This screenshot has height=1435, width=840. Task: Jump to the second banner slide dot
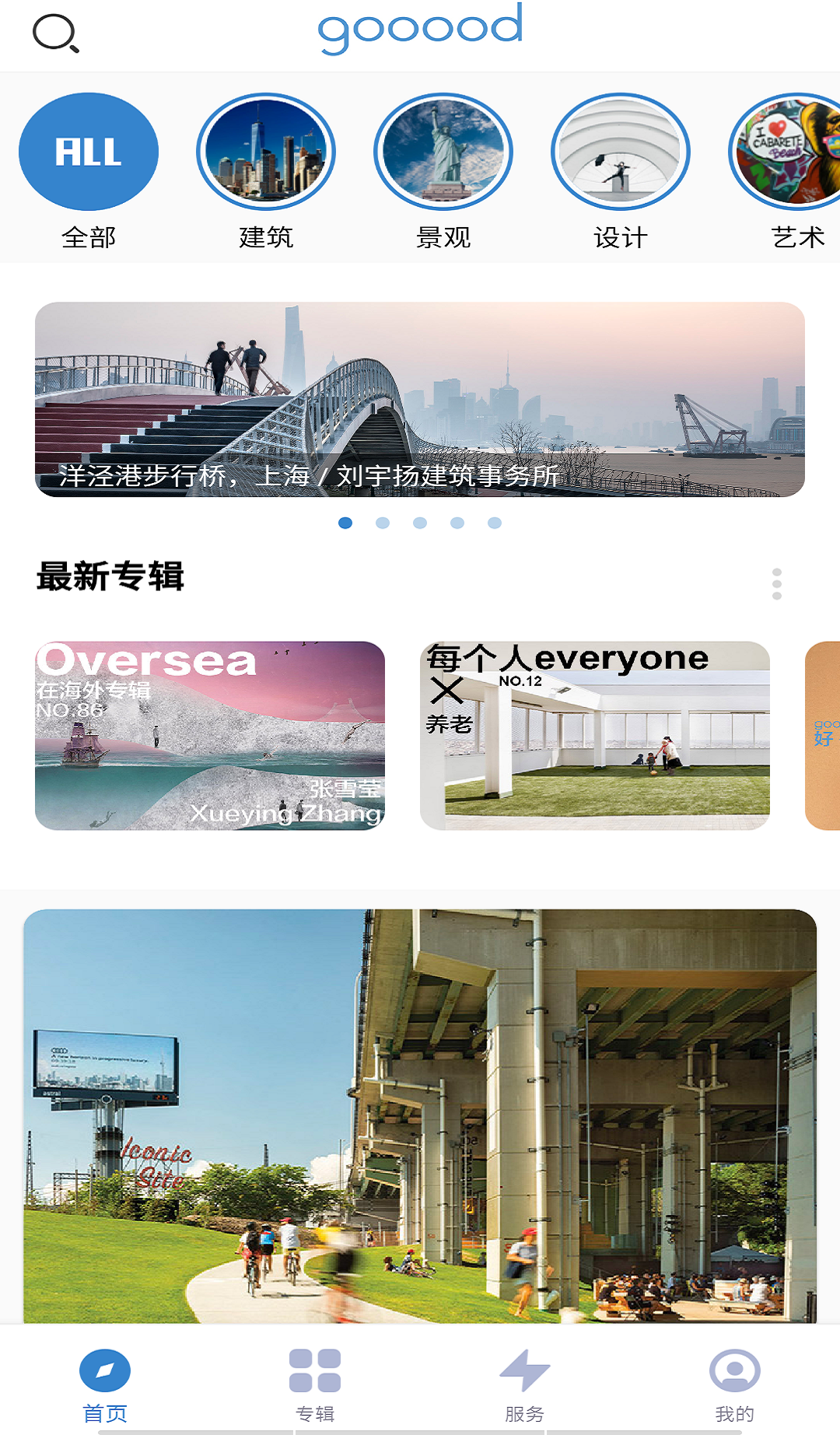click(x=383, y=523)
